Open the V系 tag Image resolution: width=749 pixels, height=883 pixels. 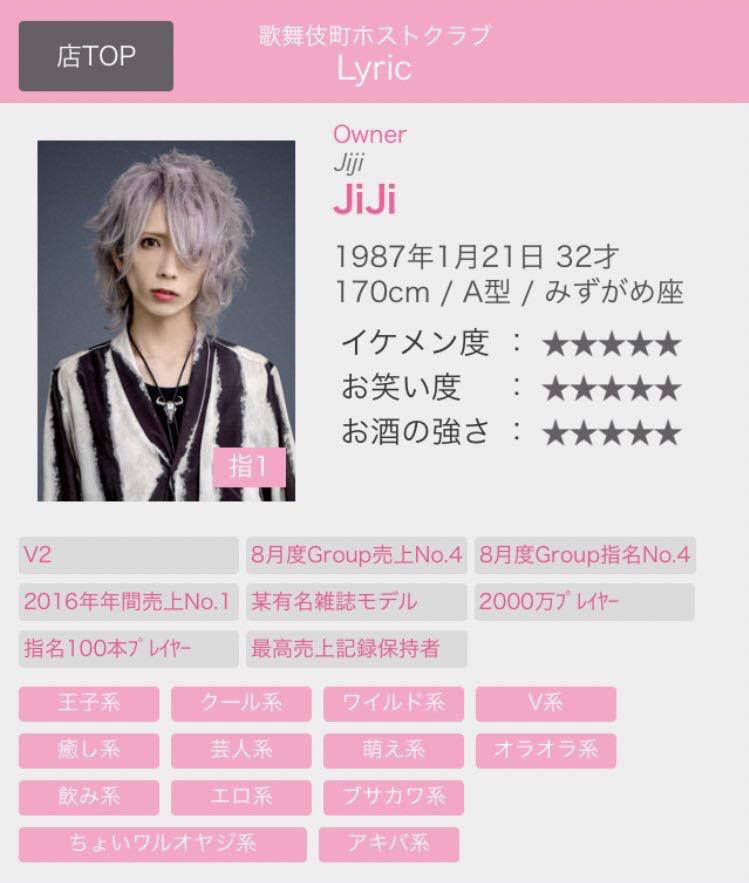[x=545, y=703]
